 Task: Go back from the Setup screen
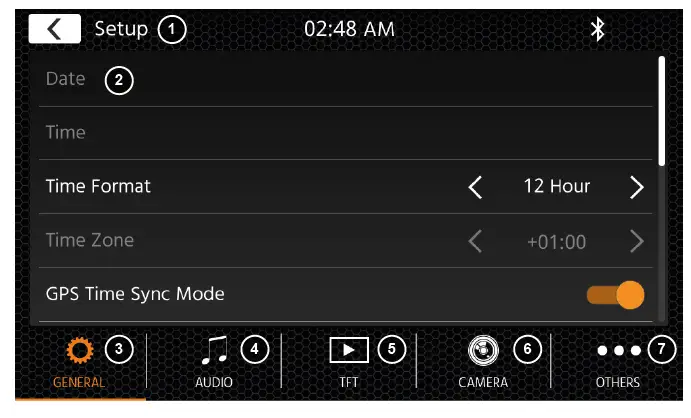pyautogui.click(x=54, y=29)
